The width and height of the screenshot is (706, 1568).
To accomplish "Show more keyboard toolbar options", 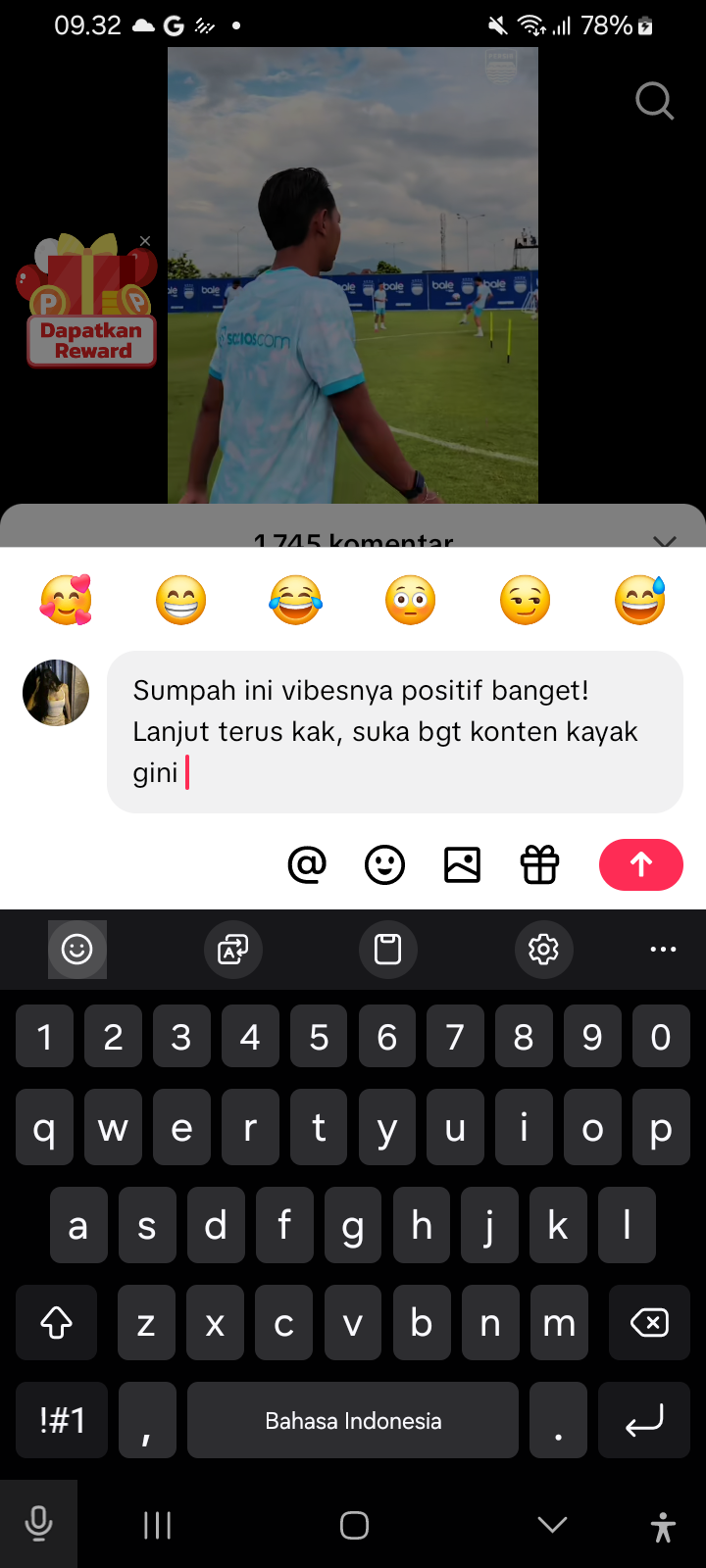I will click(663, 949).
